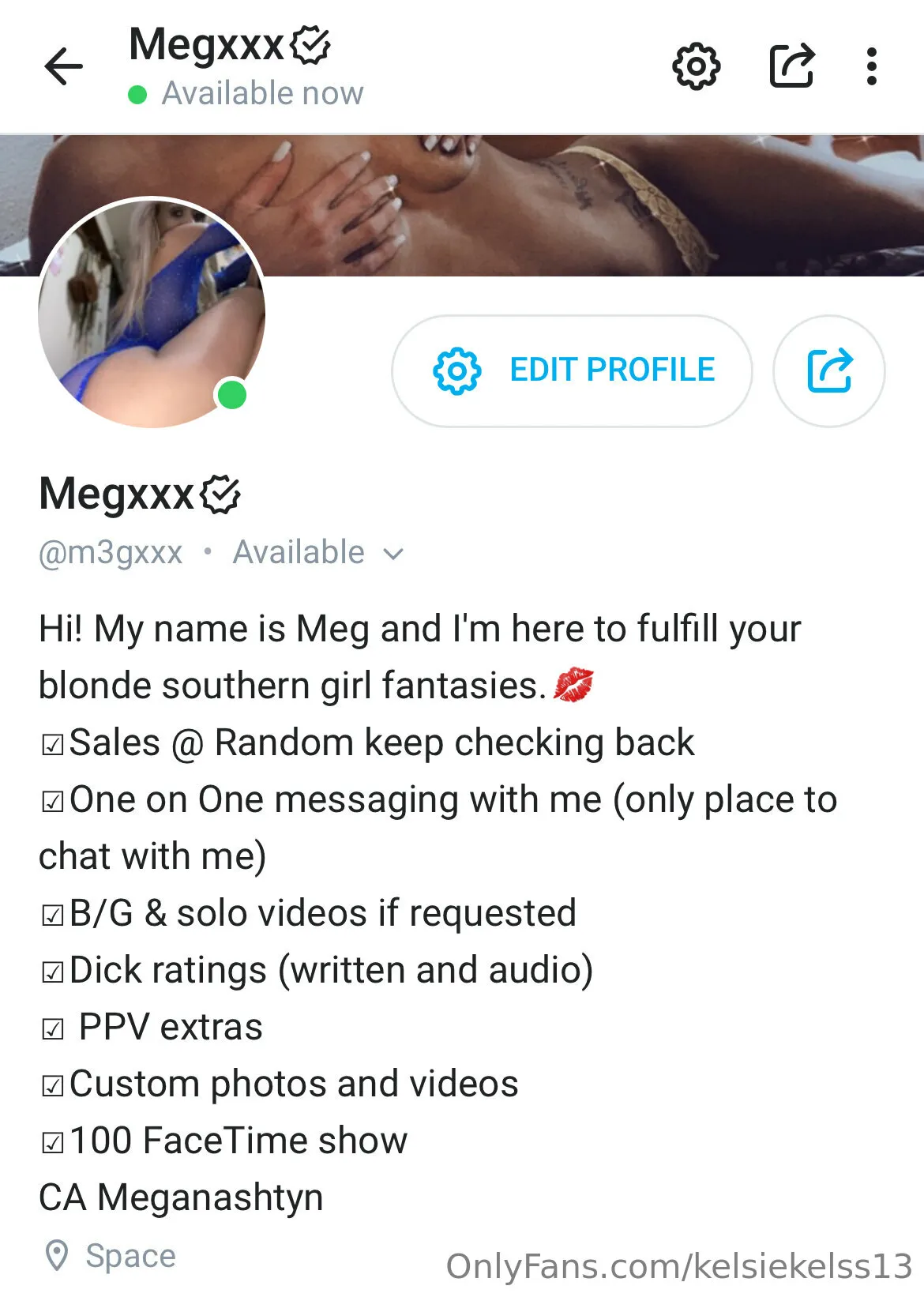Select the Available now status label
The height and width of the screenshot is (1297, 924).
[261, 92]
